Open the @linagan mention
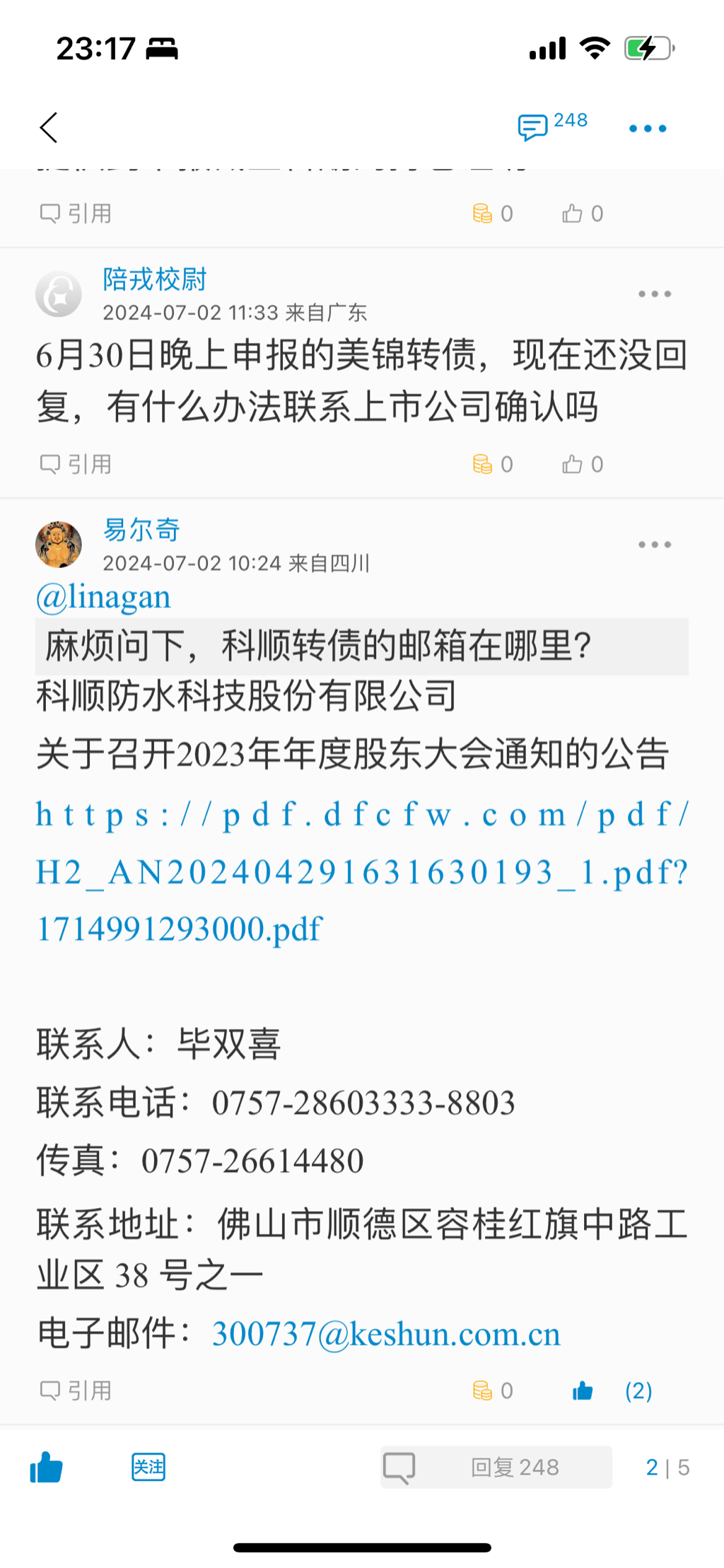724x1568 pixels. pyautogui.click(x=103, y=598)
